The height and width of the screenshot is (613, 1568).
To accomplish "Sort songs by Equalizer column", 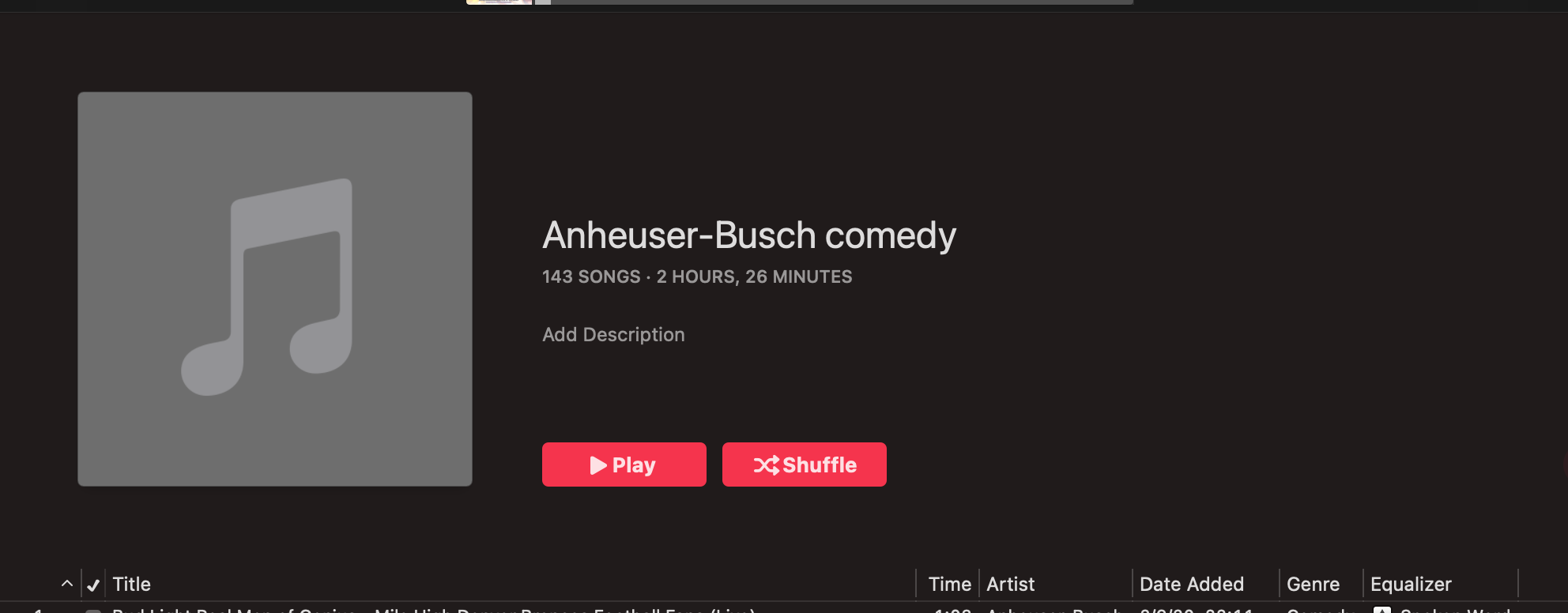I will coord(1411,584).
